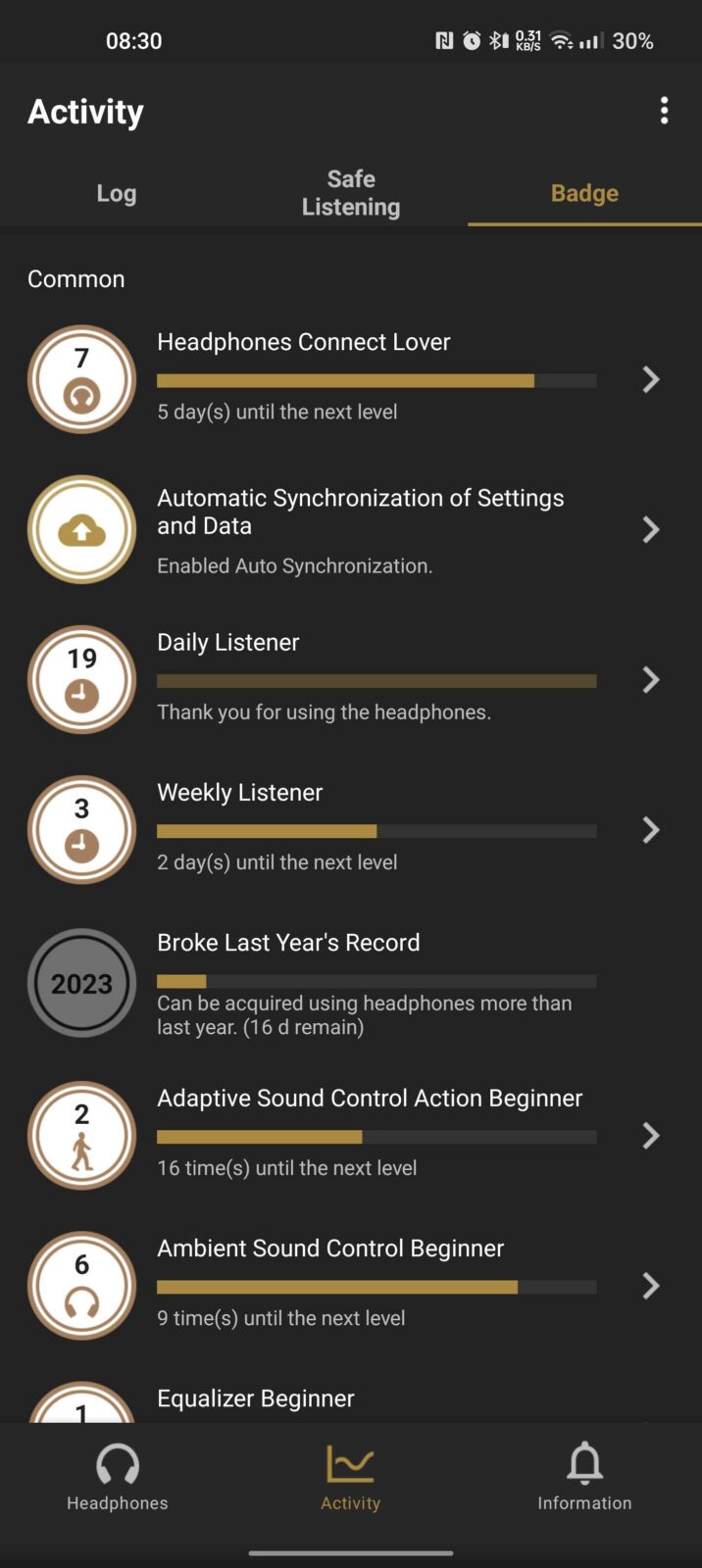Go to the Headphones section
This screenshot has width=702, height=1568.
click(117, 1478)
